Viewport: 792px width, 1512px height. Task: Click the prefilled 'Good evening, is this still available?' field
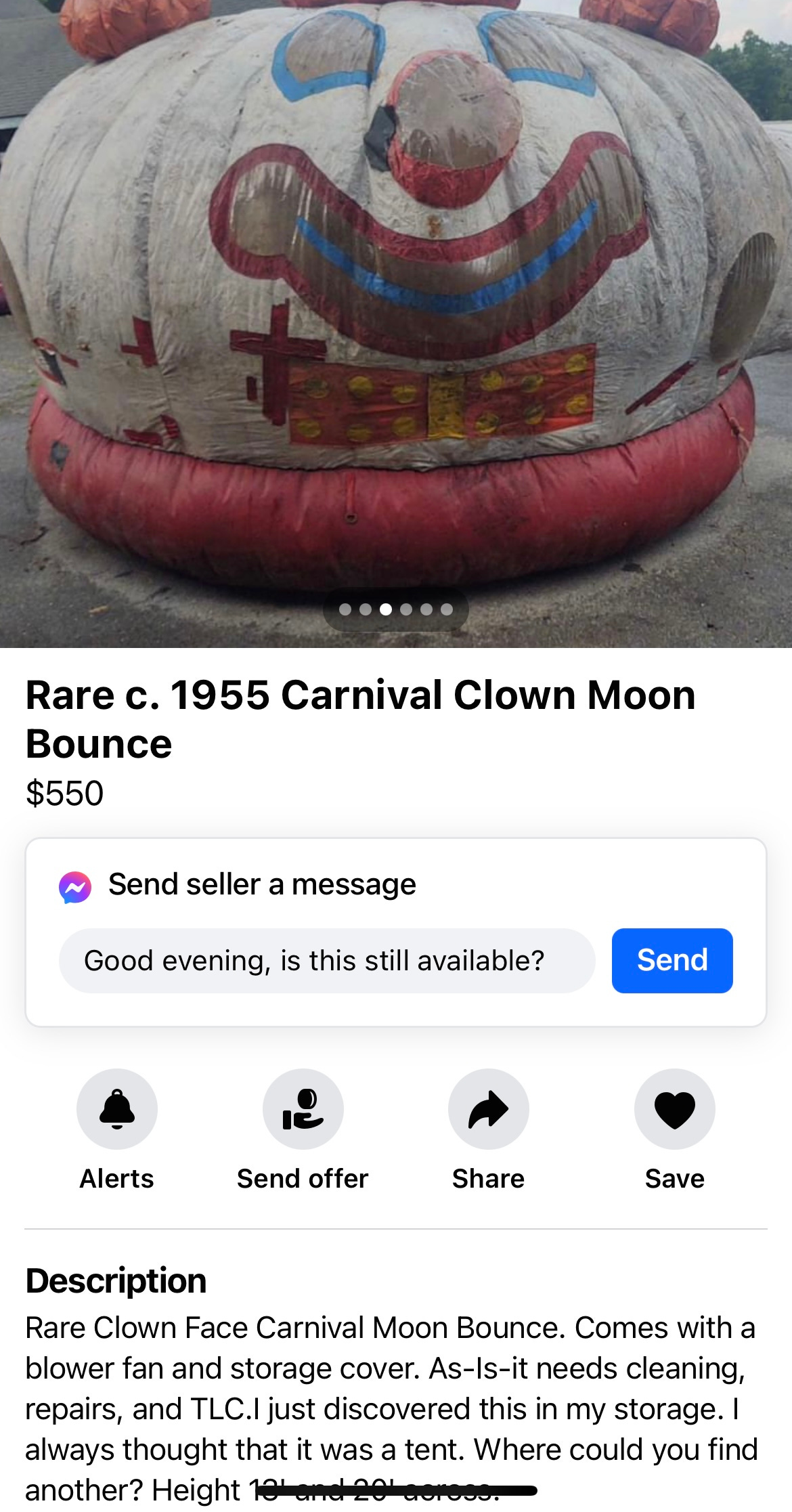click(x=328, y=961)
